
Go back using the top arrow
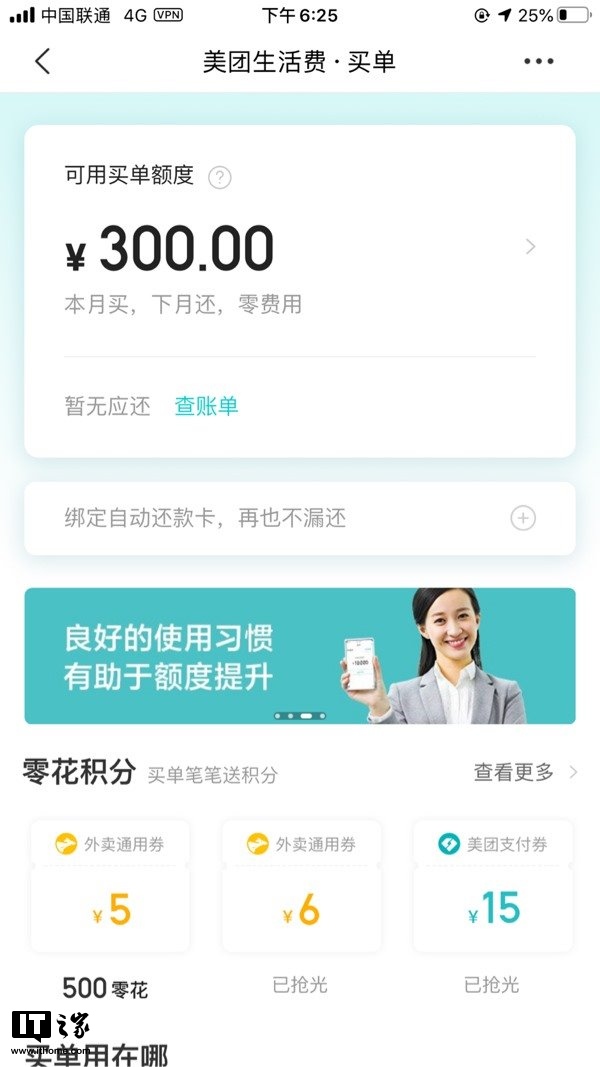42,61
